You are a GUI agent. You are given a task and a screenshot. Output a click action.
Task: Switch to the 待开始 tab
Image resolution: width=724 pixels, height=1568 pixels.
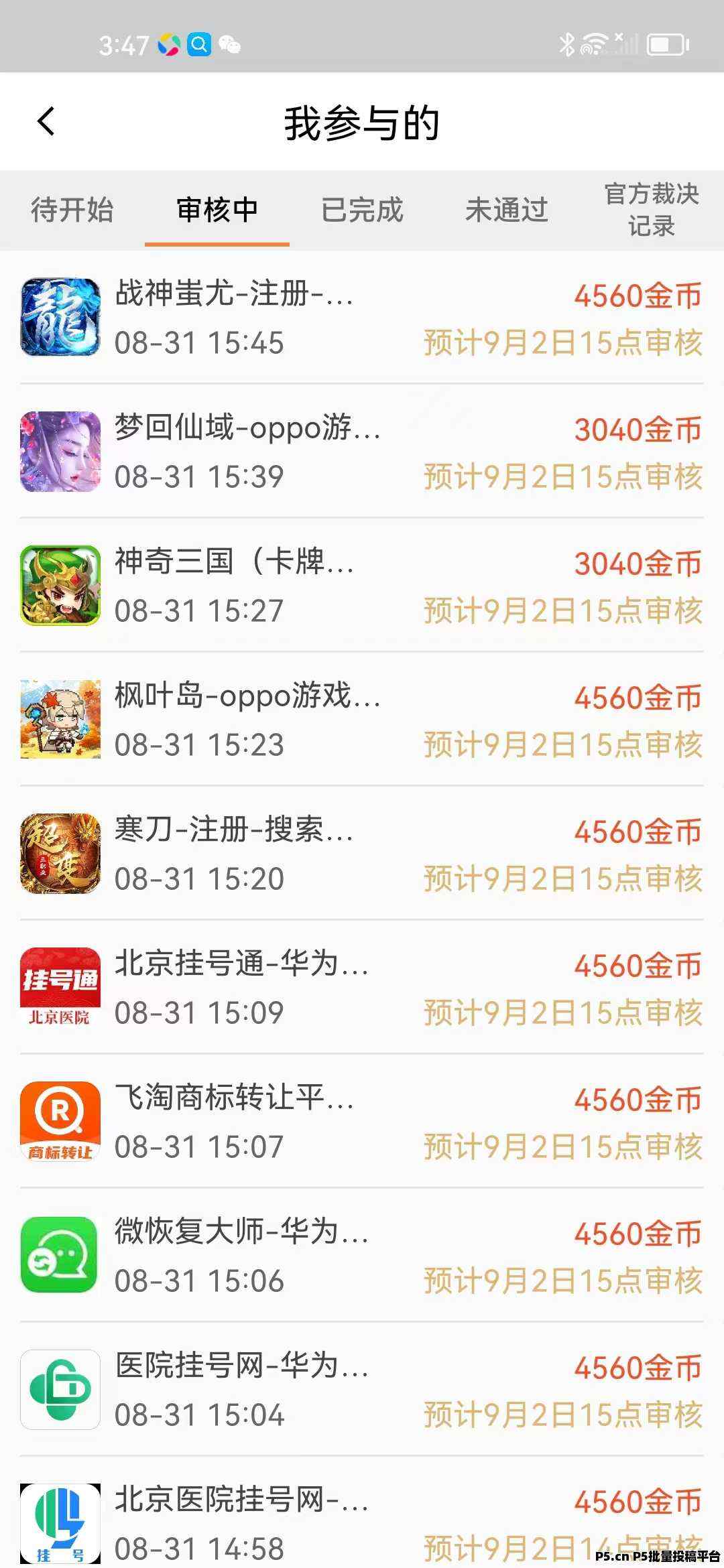click(72, 210)
